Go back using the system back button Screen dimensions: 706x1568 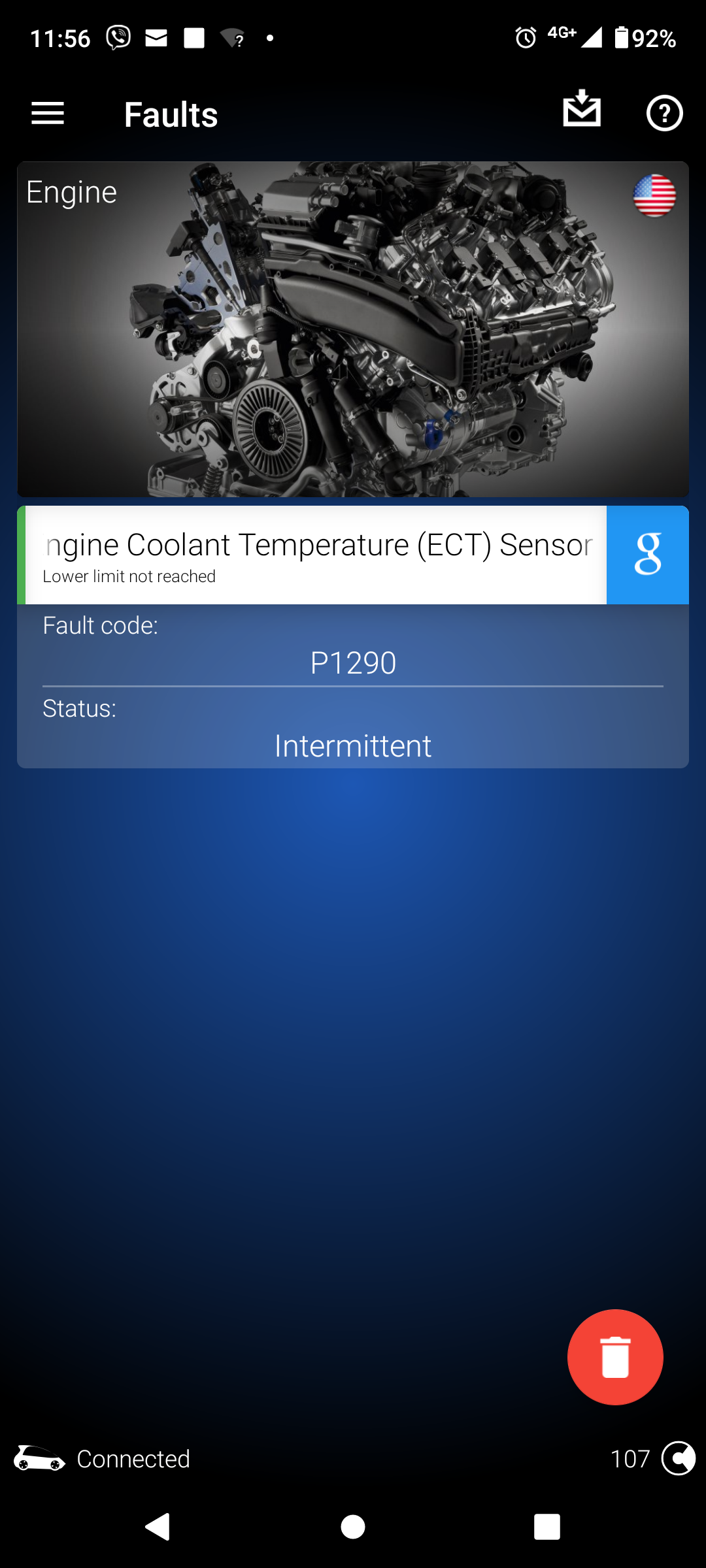point(158,1527)
